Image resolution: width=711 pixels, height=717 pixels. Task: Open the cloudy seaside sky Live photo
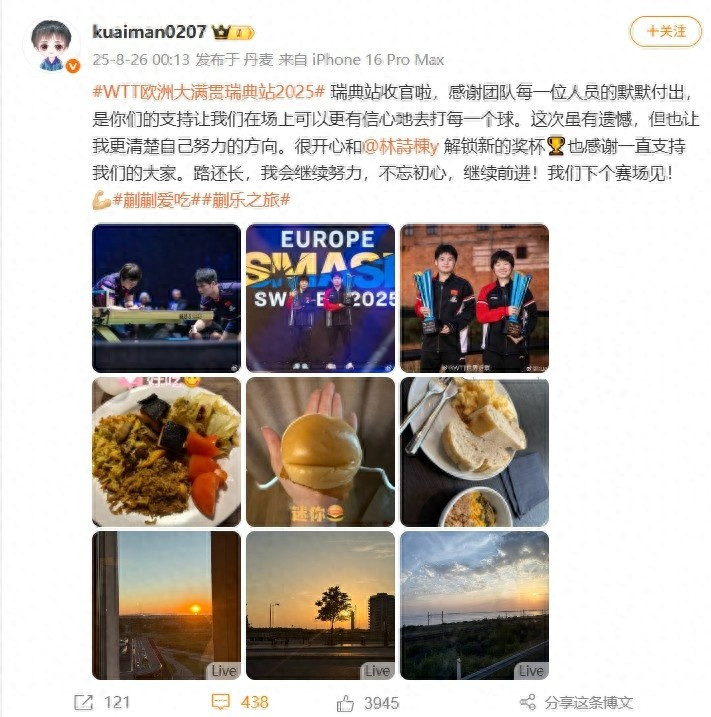[474, 605]
